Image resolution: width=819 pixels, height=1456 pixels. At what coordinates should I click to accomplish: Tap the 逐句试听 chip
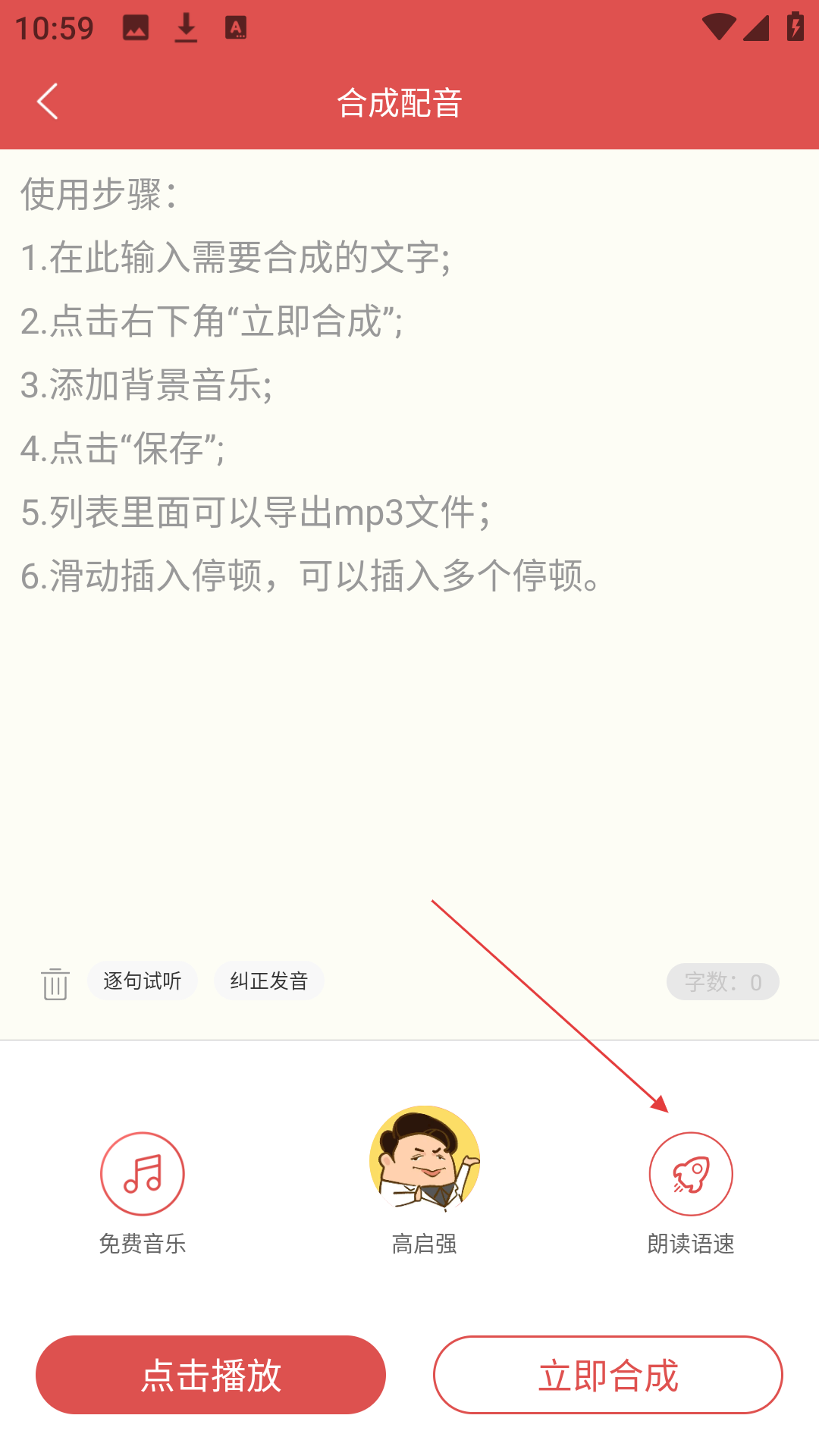[x=143, y=981]
